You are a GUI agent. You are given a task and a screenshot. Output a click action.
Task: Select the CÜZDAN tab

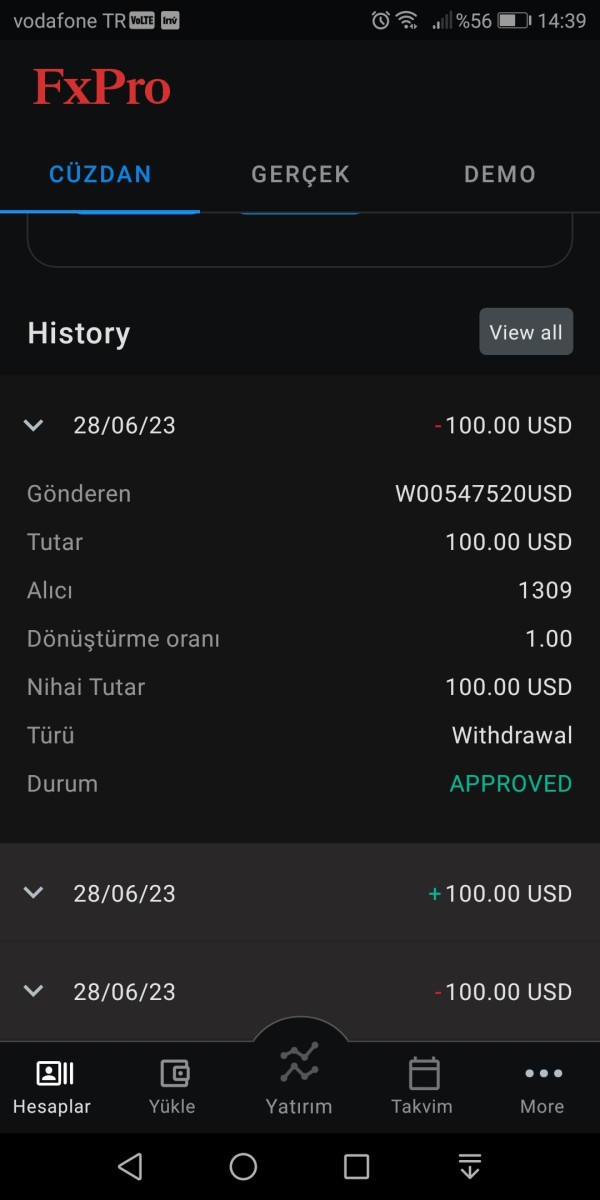pyautogui.click(x=100, y=174)
